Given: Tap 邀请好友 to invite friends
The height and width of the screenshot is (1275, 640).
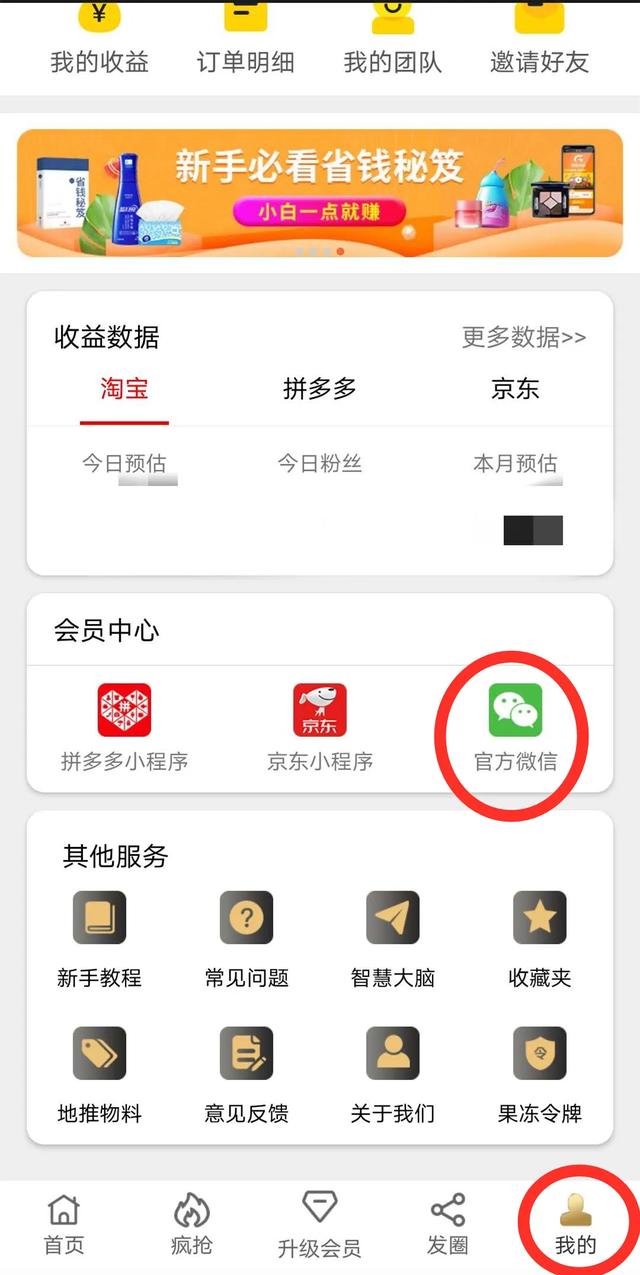Looking at the screenshot, I should tap(539, 40).
